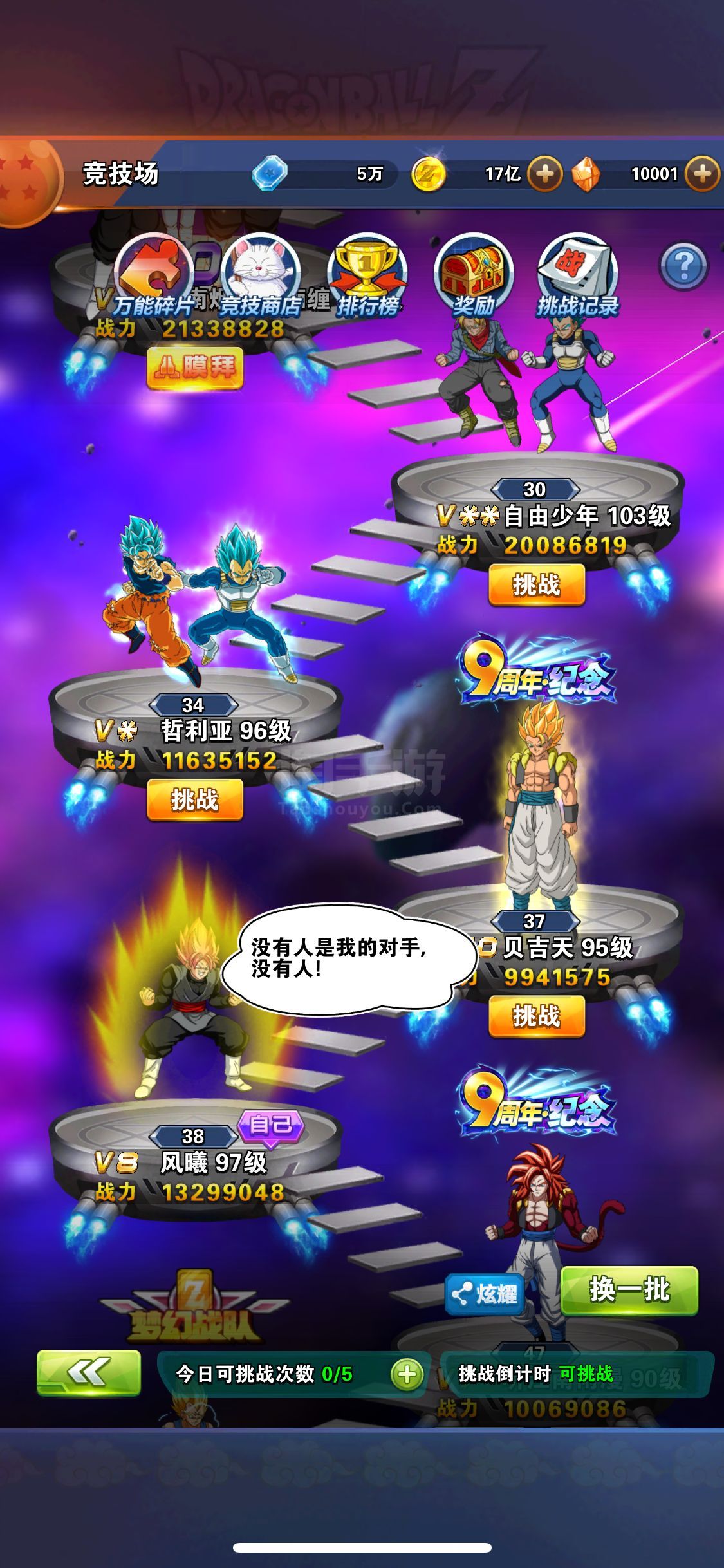Tap the 膜拜 worship button
The height and width of the screenshot is (1568, 724).
(195, 368)
